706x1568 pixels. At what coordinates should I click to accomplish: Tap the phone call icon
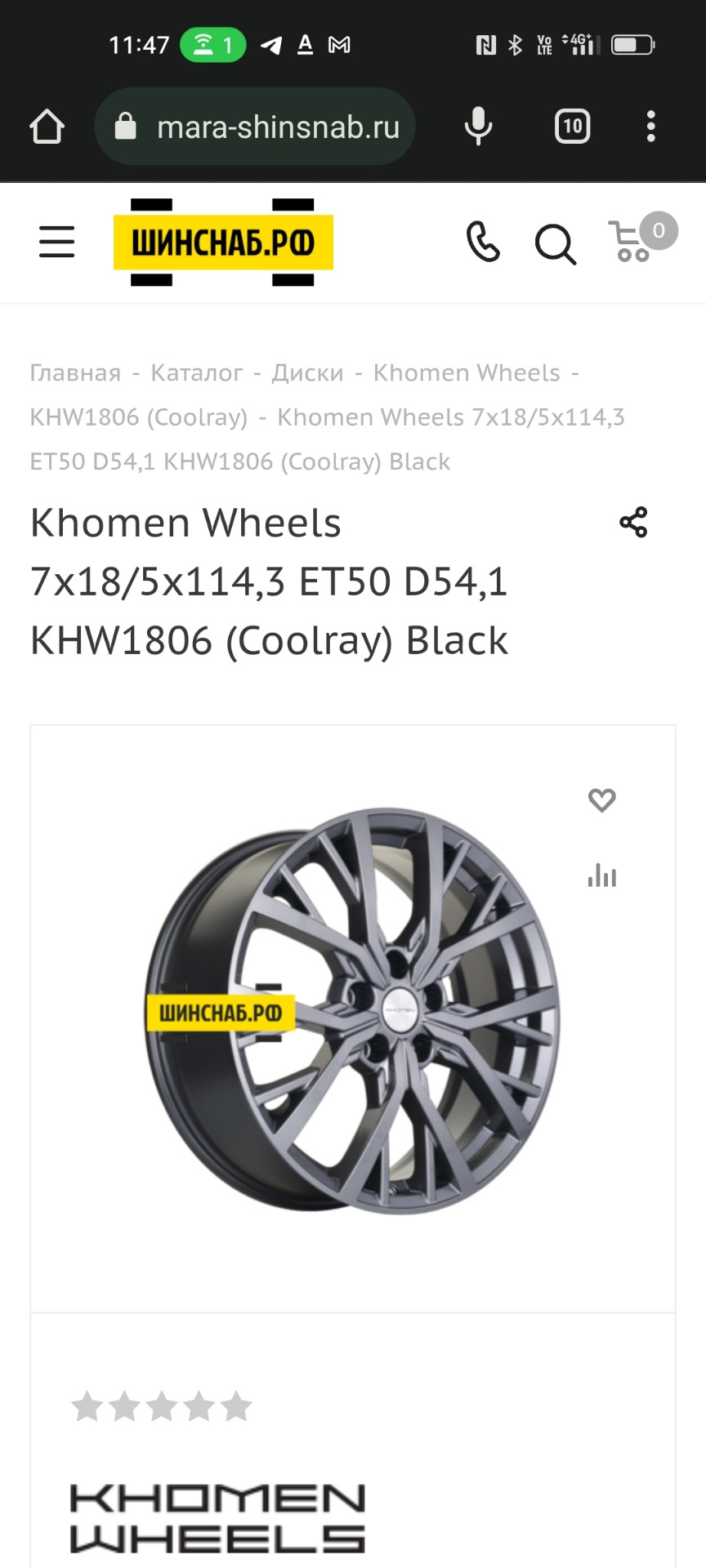pyautogui.click(x=482, y=242)
